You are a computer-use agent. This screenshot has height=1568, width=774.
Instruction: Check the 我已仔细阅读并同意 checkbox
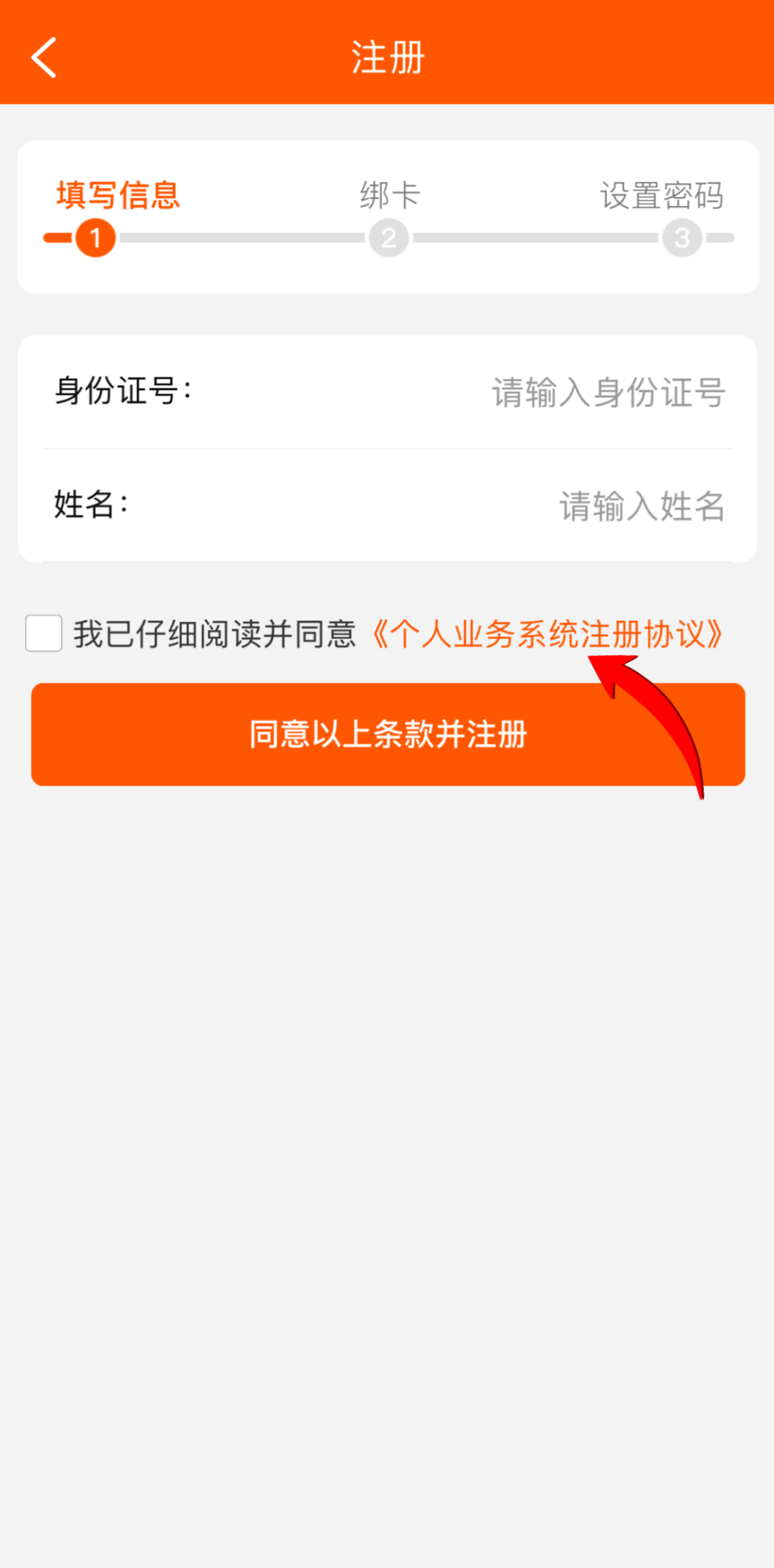pyautogui.click(x=44, y=634)
